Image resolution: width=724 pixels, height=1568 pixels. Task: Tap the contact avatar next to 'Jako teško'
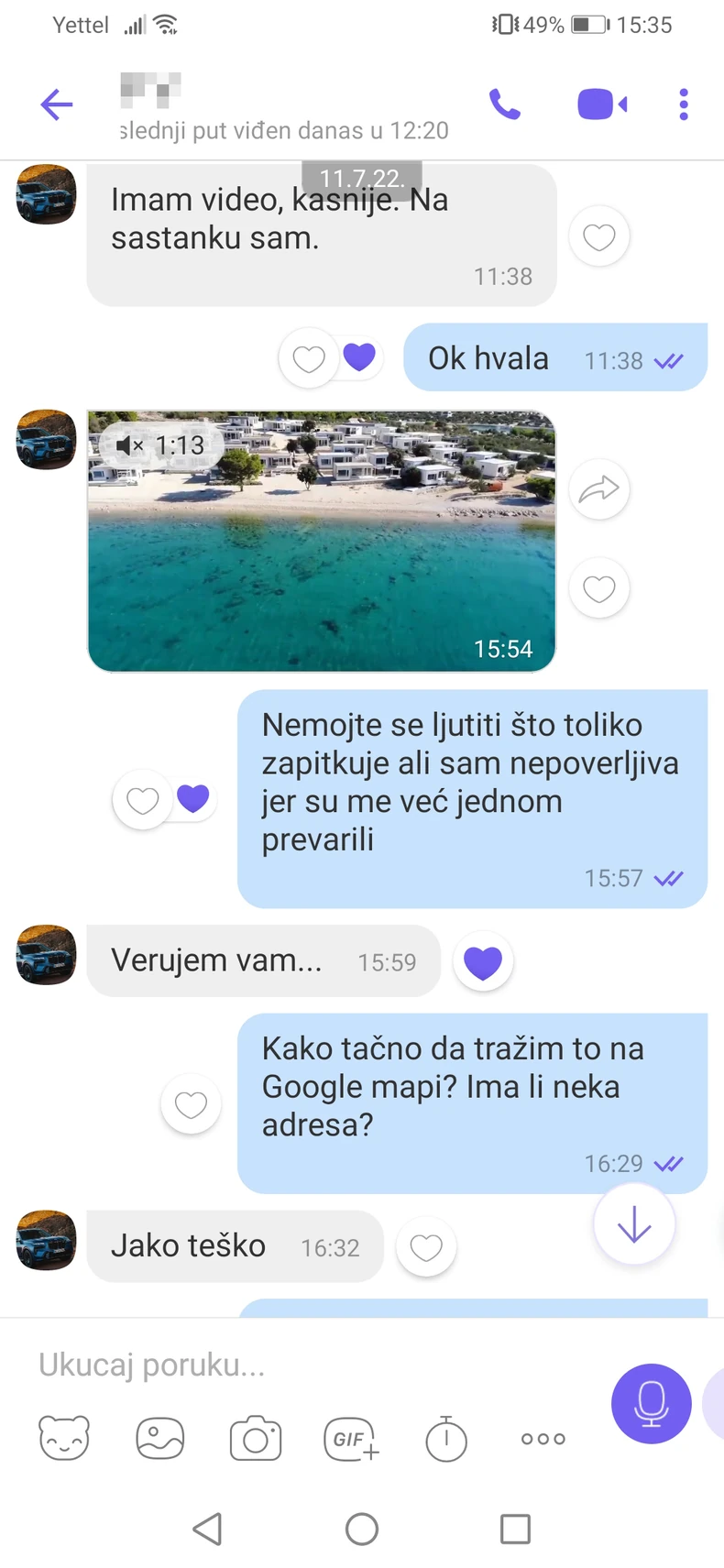coord(45,1240)
